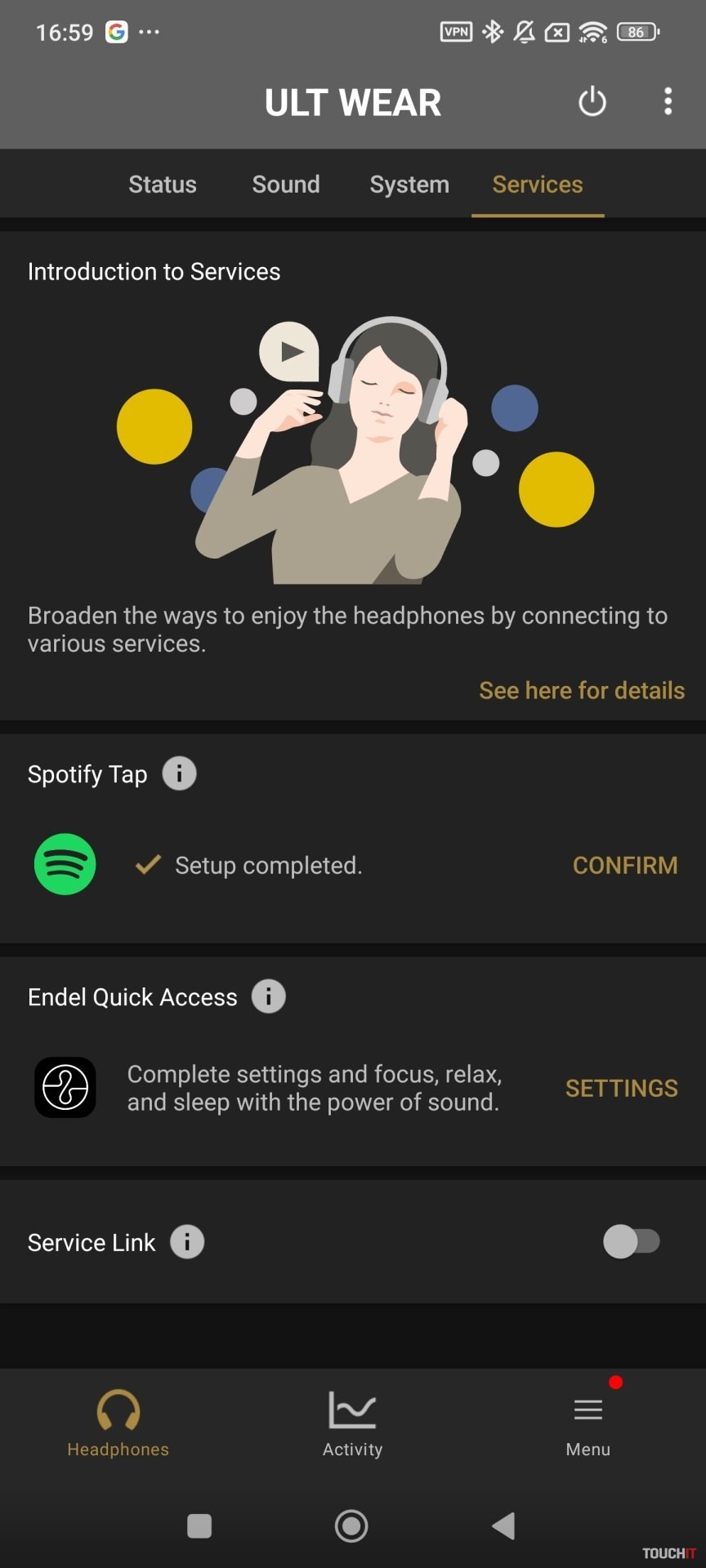Show info about Spotify Tap
This screenshot has height=1568, width=706.
[x=180, y=773]
